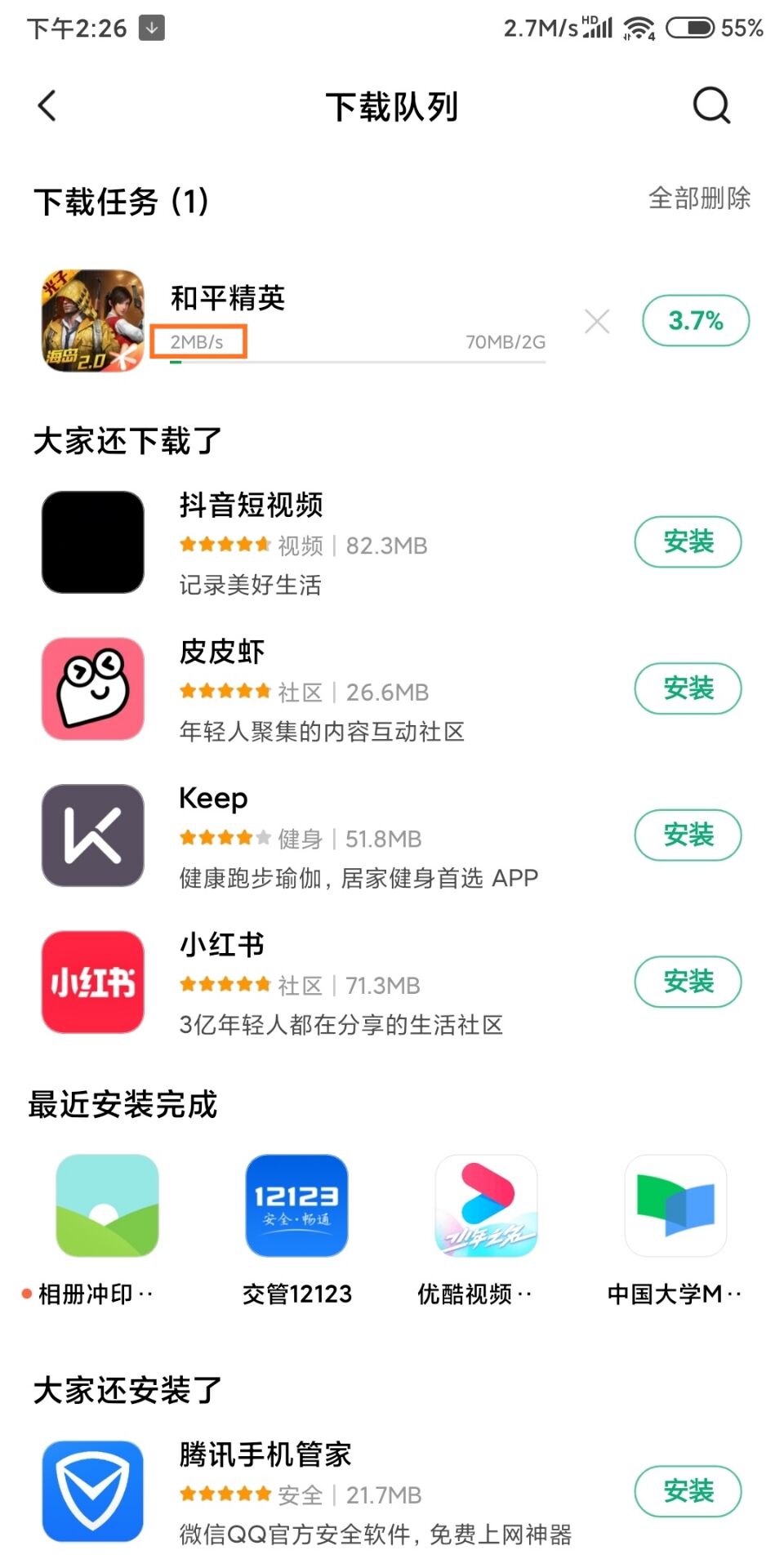Open the 中国大学M app icon
Screen dimensions: 784x1568
point(674,1205)
